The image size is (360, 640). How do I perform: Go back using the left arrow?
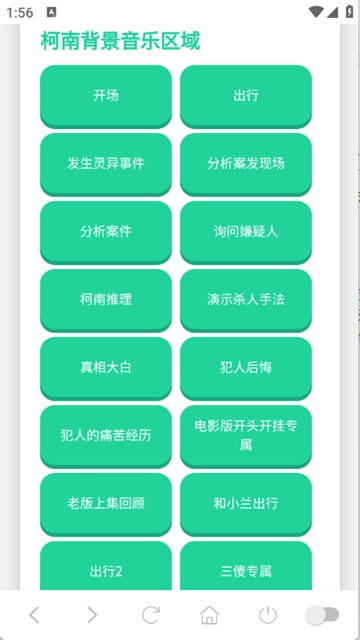pos(34,615)
